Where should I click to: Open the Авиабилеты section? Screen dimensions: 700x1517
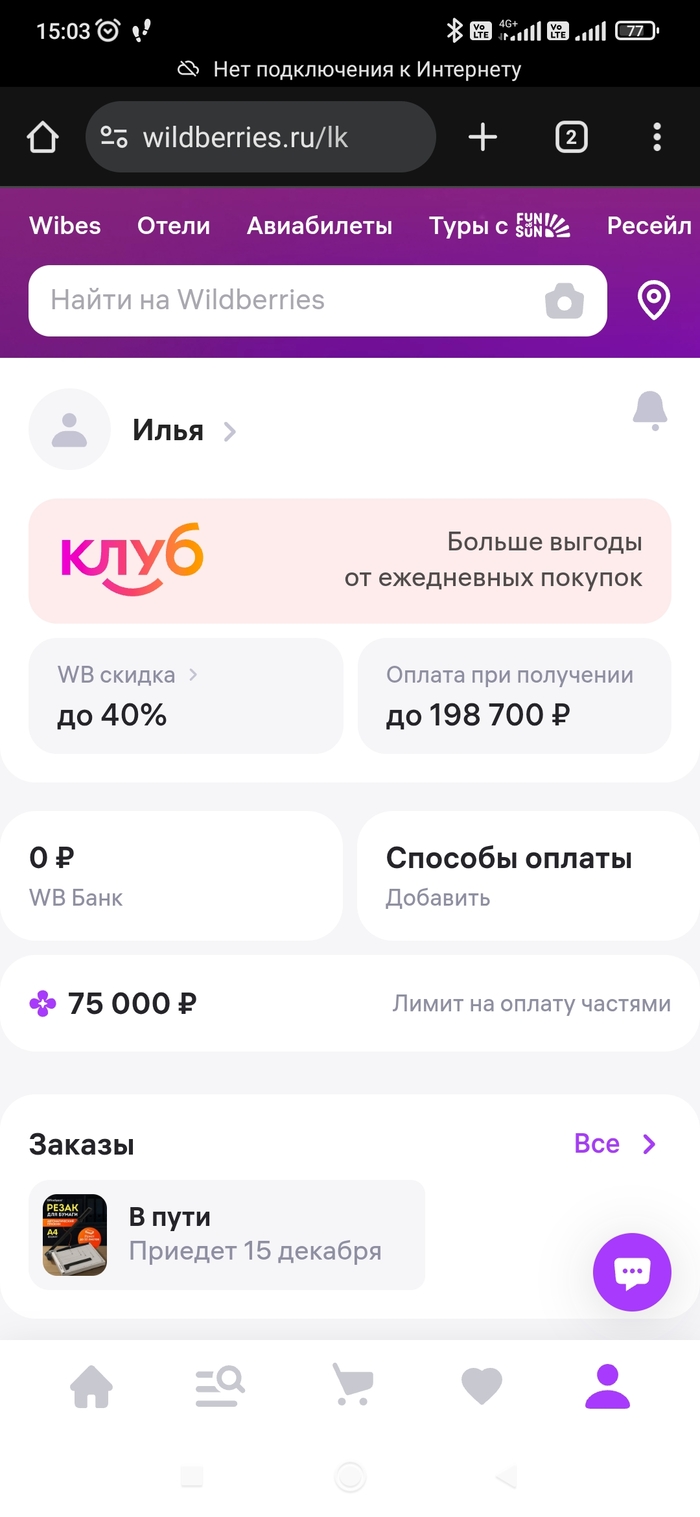tap(319, 226)
